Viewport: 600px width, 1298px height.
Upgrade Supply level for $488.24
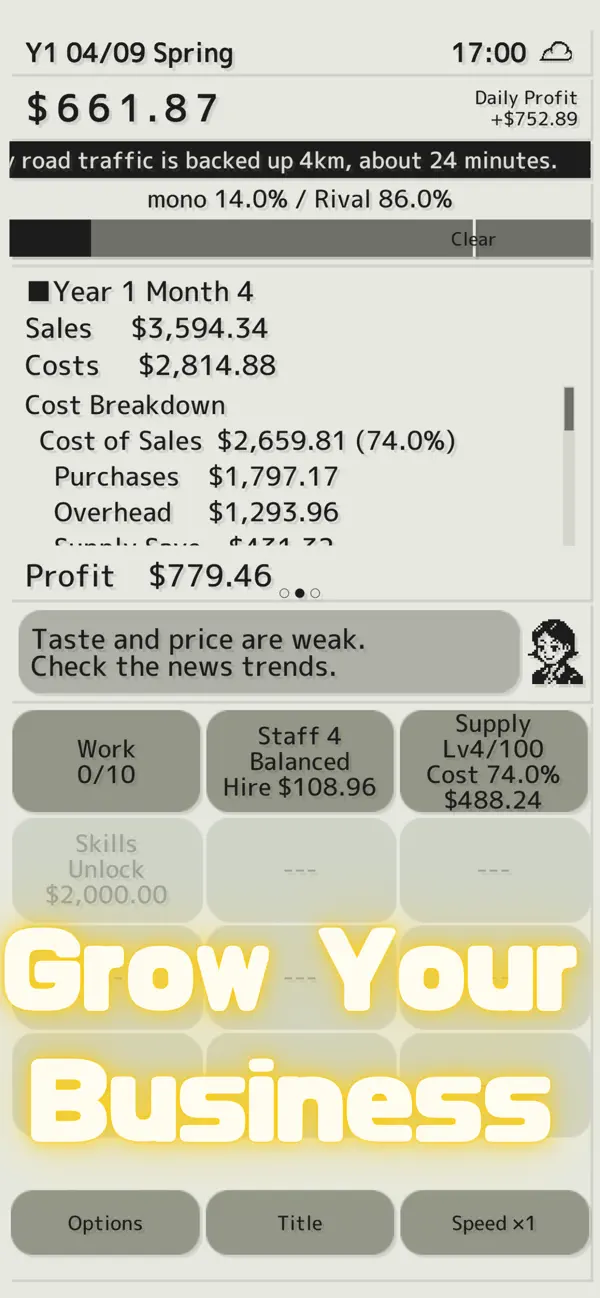[x=494, y=761]
